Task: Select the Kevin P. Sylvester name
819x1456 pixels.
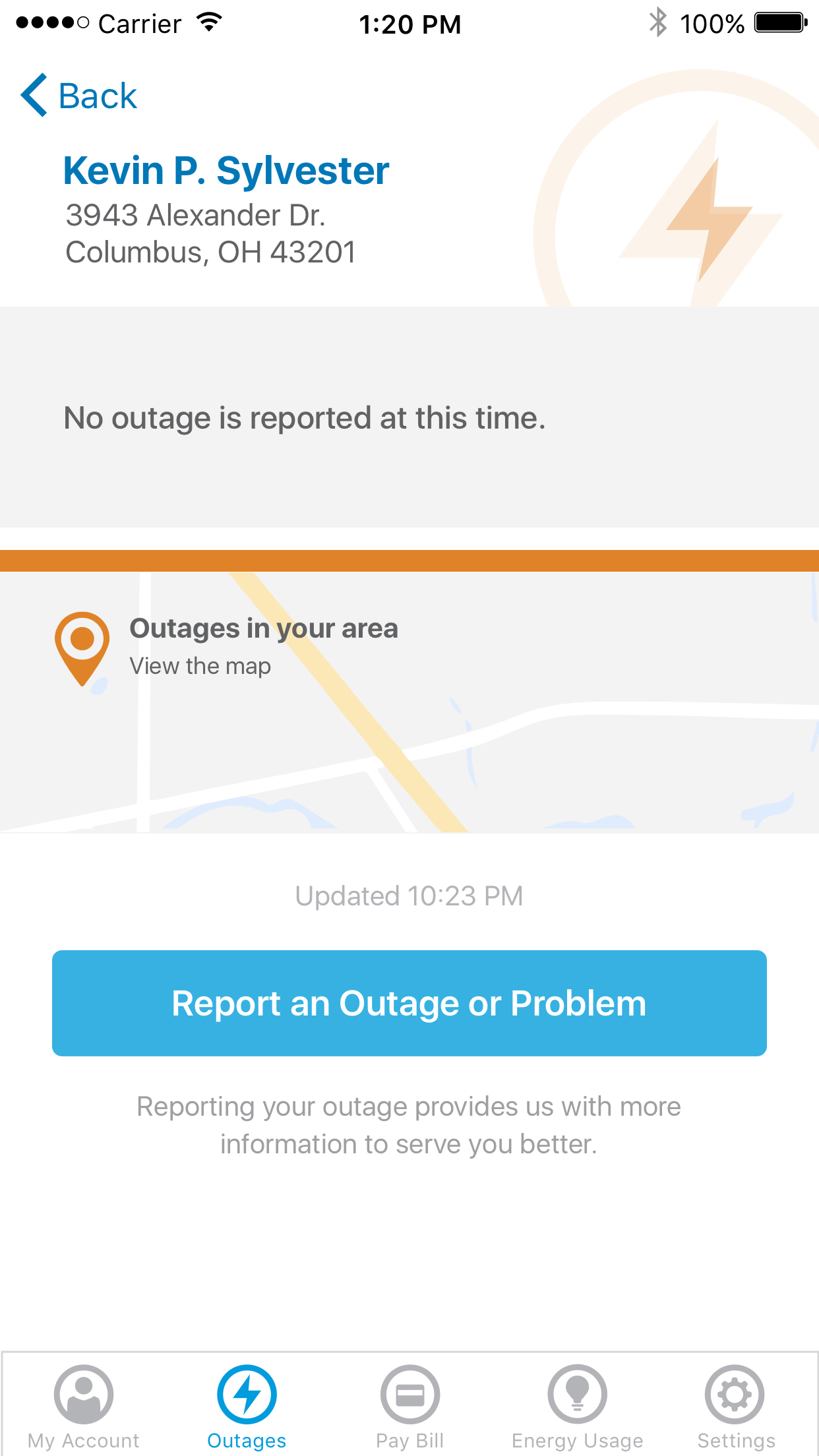Action: [x=226, y=170]
